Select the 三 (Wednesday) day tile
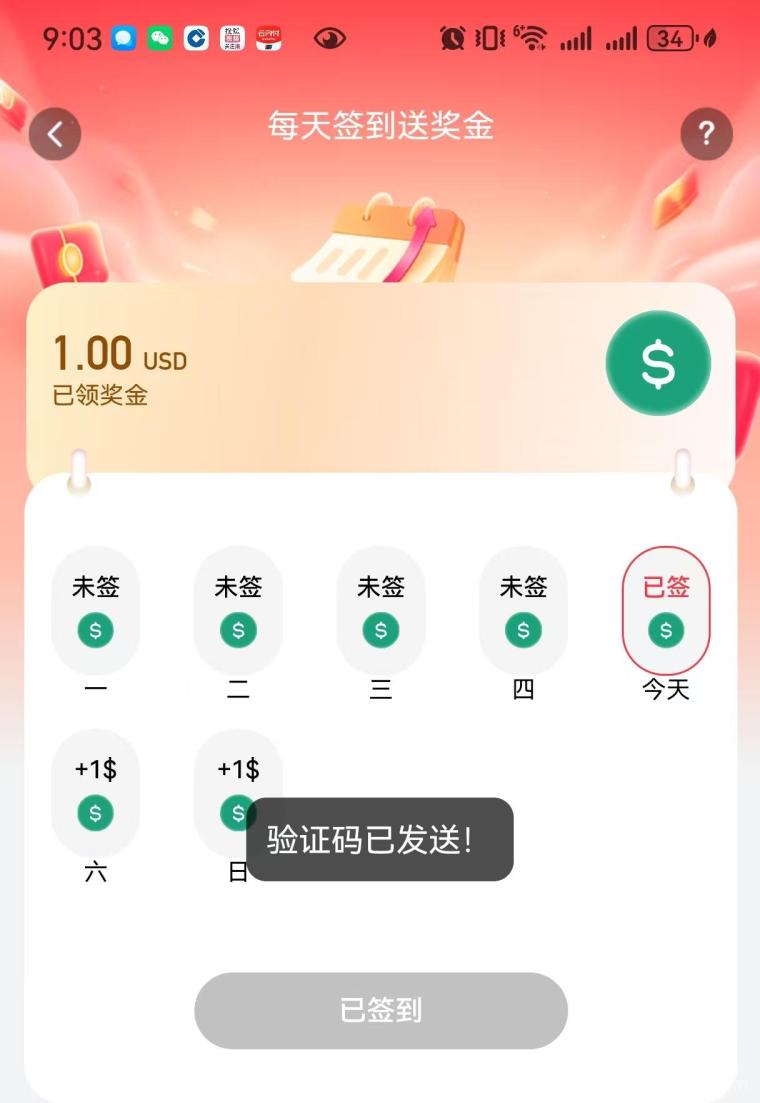 tap(381, 610)
